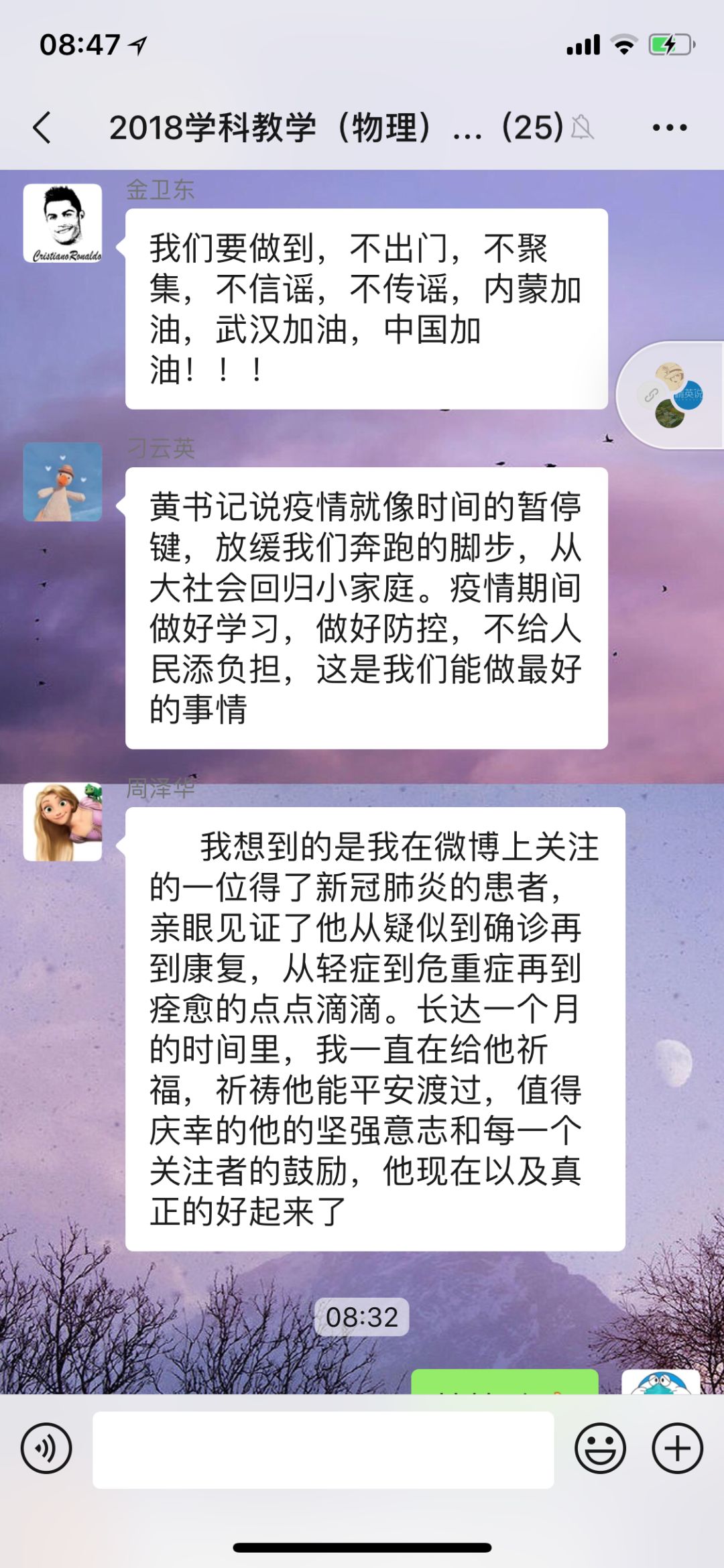Focus the message text field
Image resolution: width=724 pixels, height=1568 pixels.
(323, 1449)
